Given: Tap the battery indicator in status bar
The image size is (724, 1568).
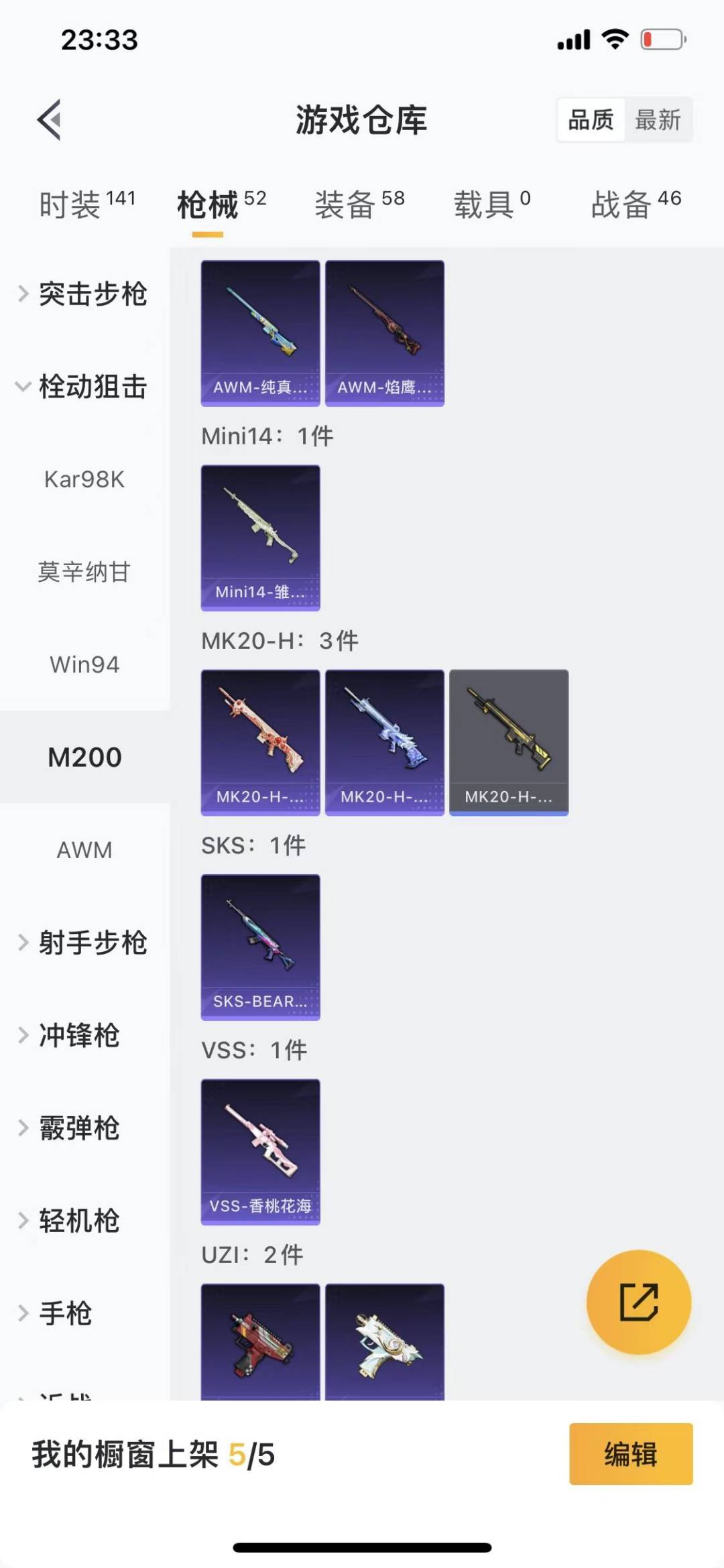Looking at the screenshot, I should point(664,39).
